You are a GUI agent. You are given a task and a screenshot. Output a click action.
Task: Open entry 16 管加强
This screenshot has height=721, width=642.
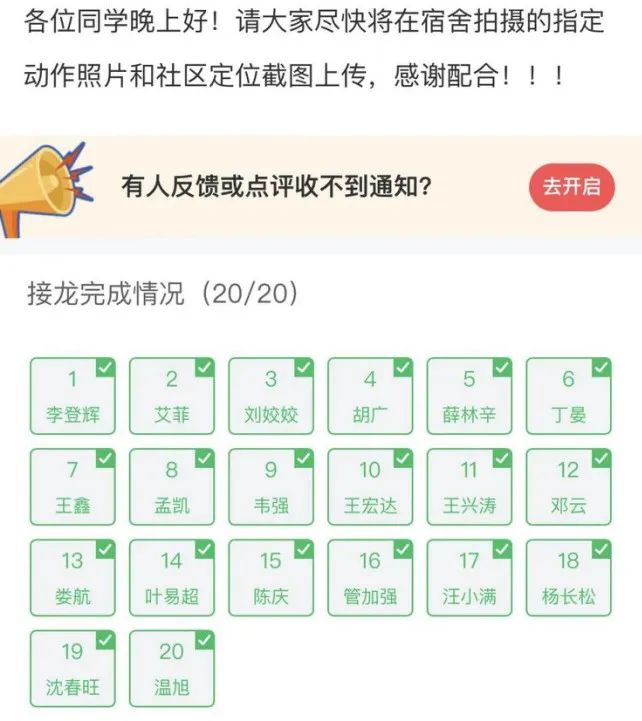(370, 578)
